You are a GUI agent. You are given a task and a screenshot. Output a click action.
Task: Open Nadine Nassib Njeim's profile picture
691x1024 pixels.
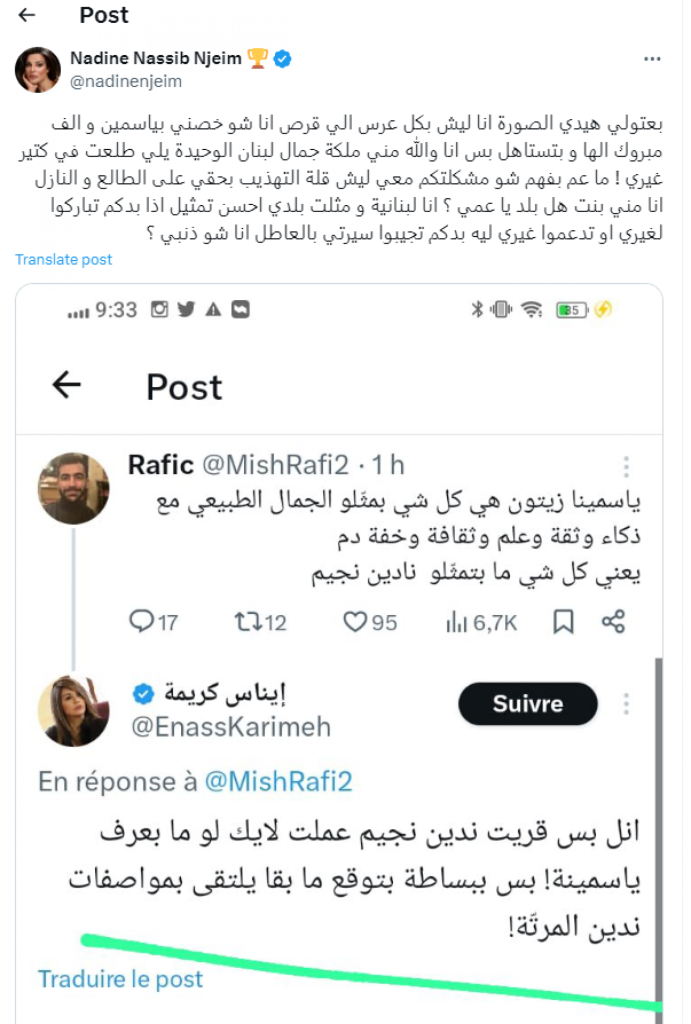point(37,70)
